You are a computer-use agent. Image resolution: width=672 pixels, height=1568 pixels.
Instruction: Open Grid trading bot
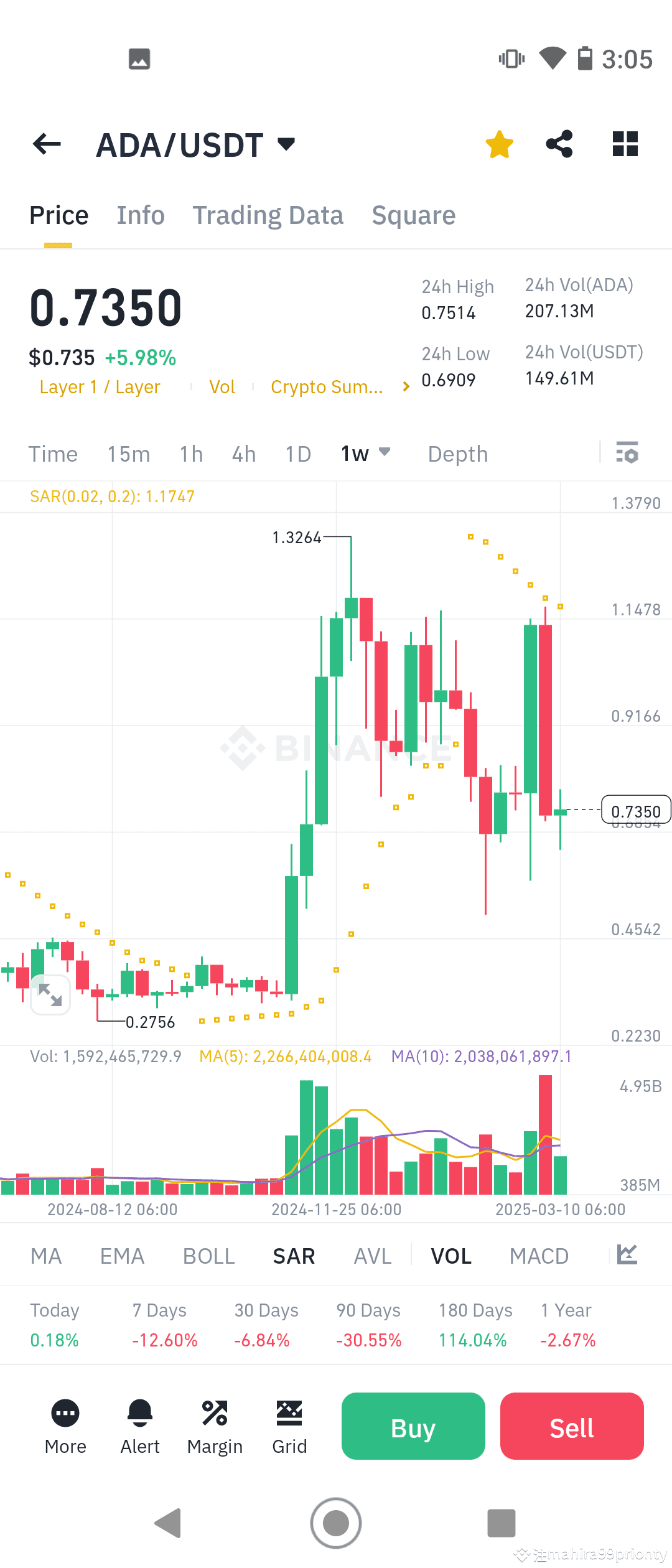289,1425
